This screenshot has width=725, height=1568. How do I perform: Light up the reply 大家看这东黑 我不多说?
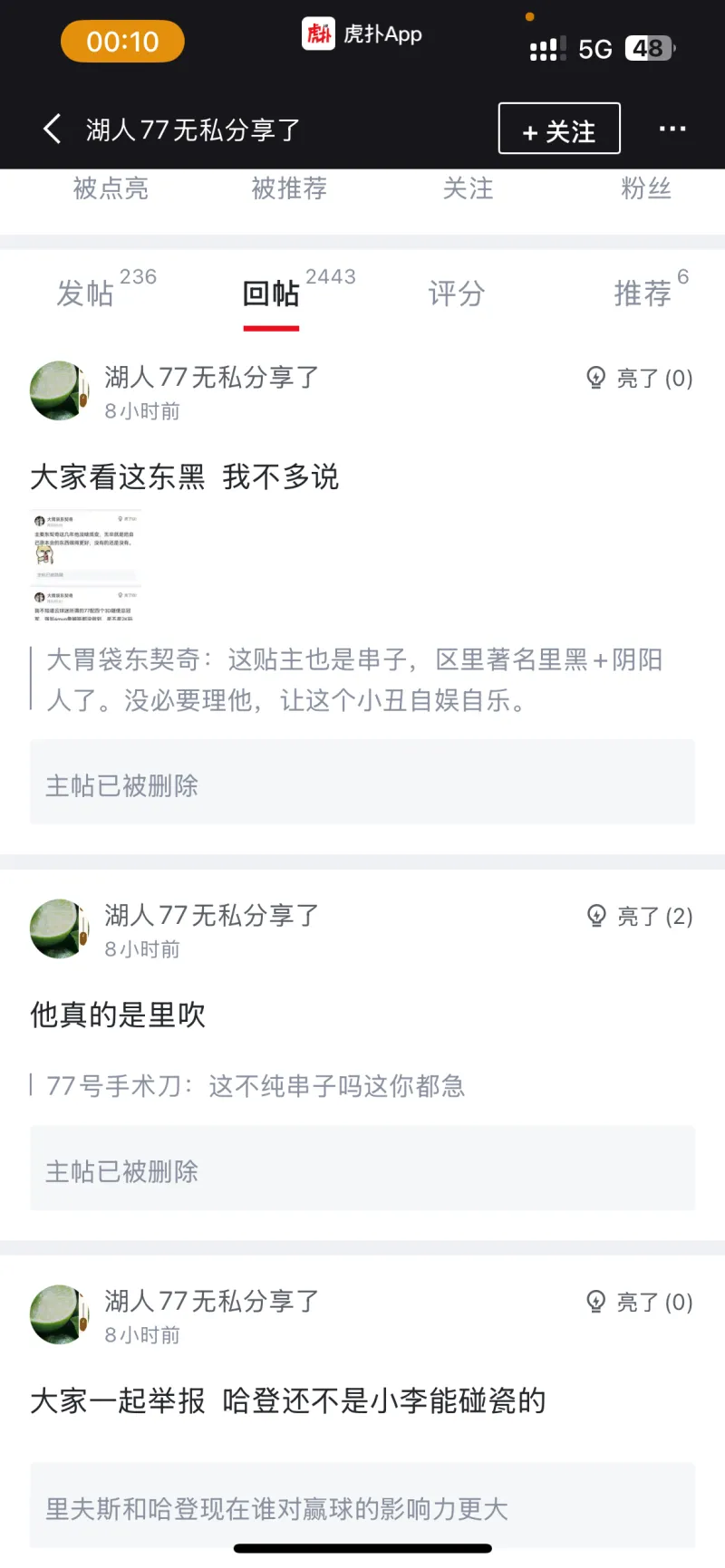[x=640, y=378]
